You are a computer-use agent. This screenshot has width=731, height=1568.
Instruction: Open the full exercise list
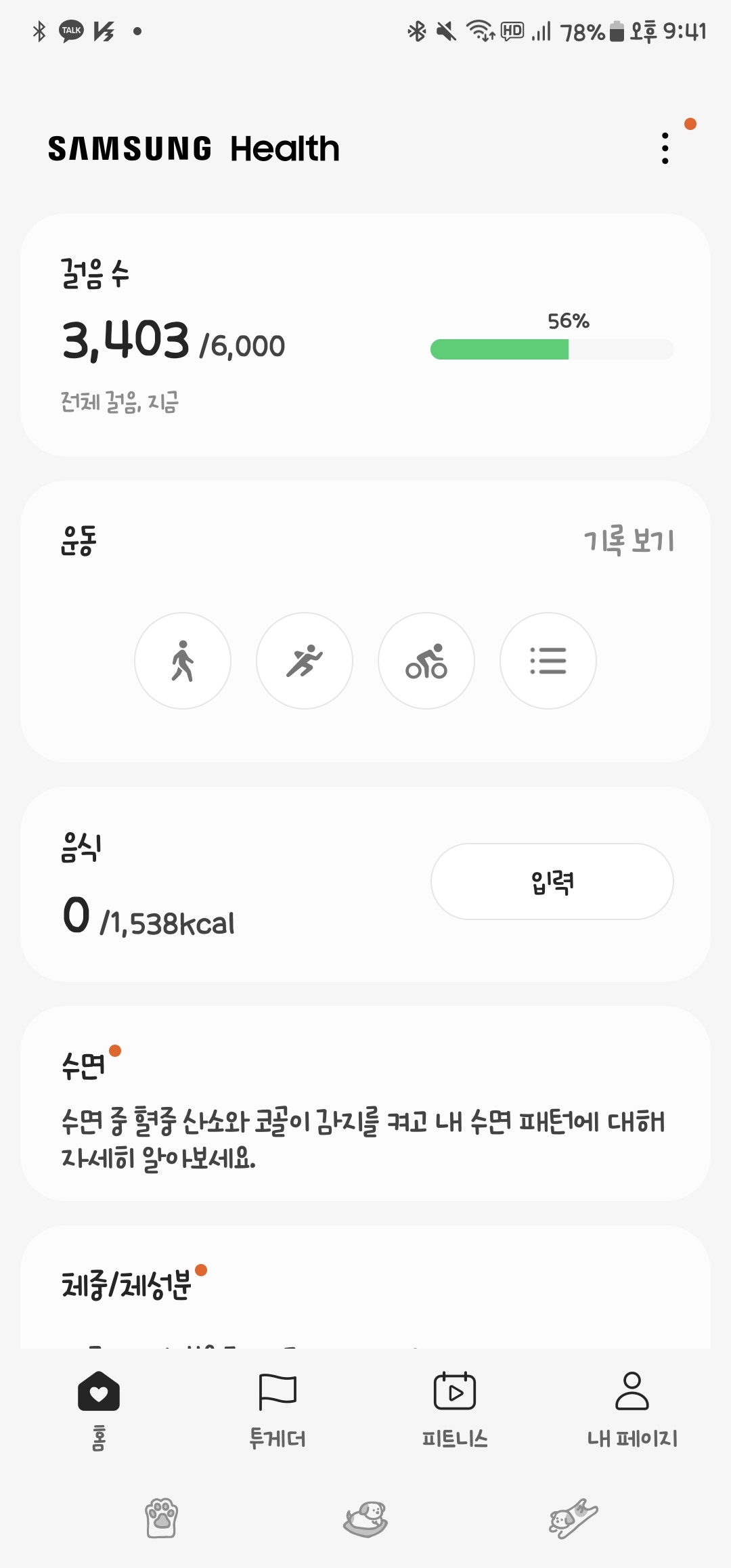click(x=548, y=661)
